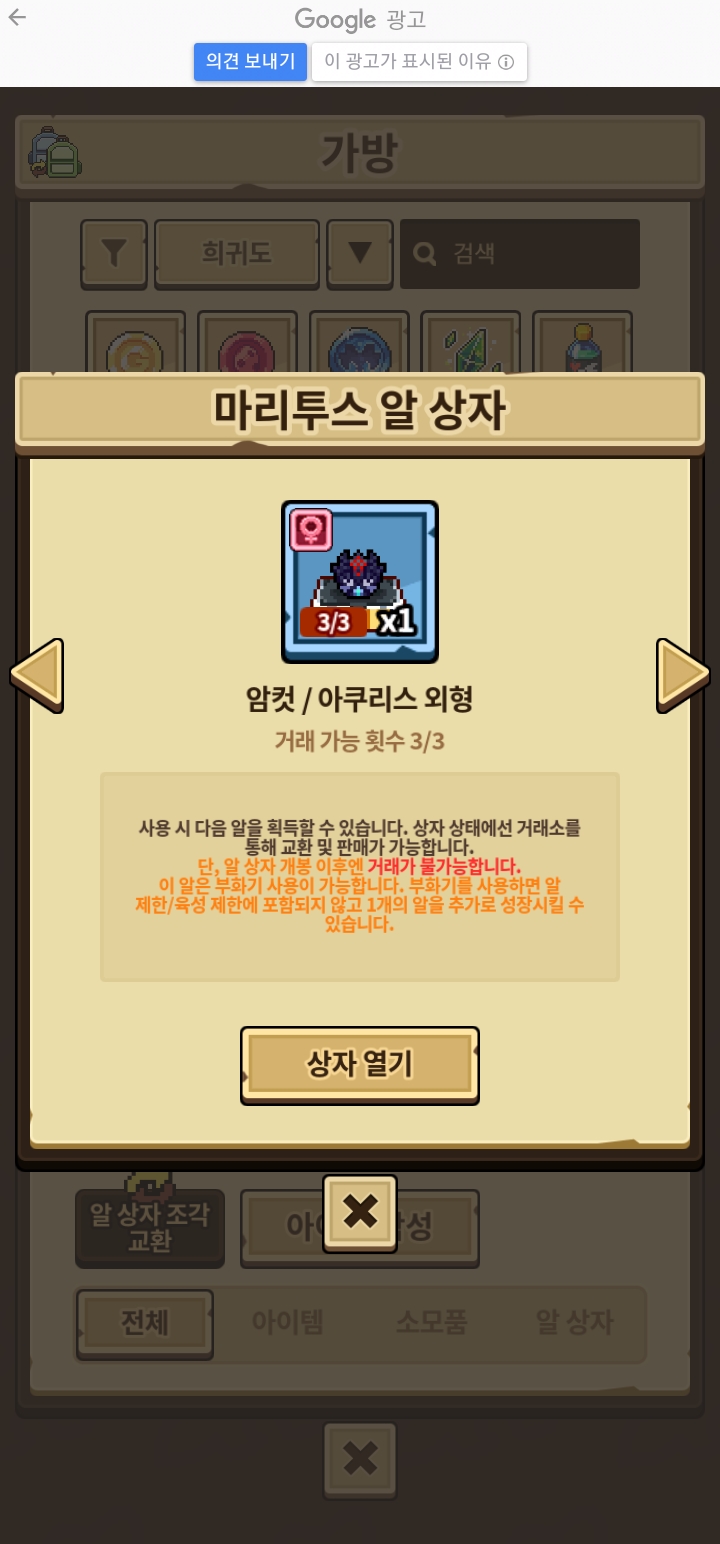Tap the 의견 보내기 feedback button
The image size is (720, 1544).
pos(250,62)
